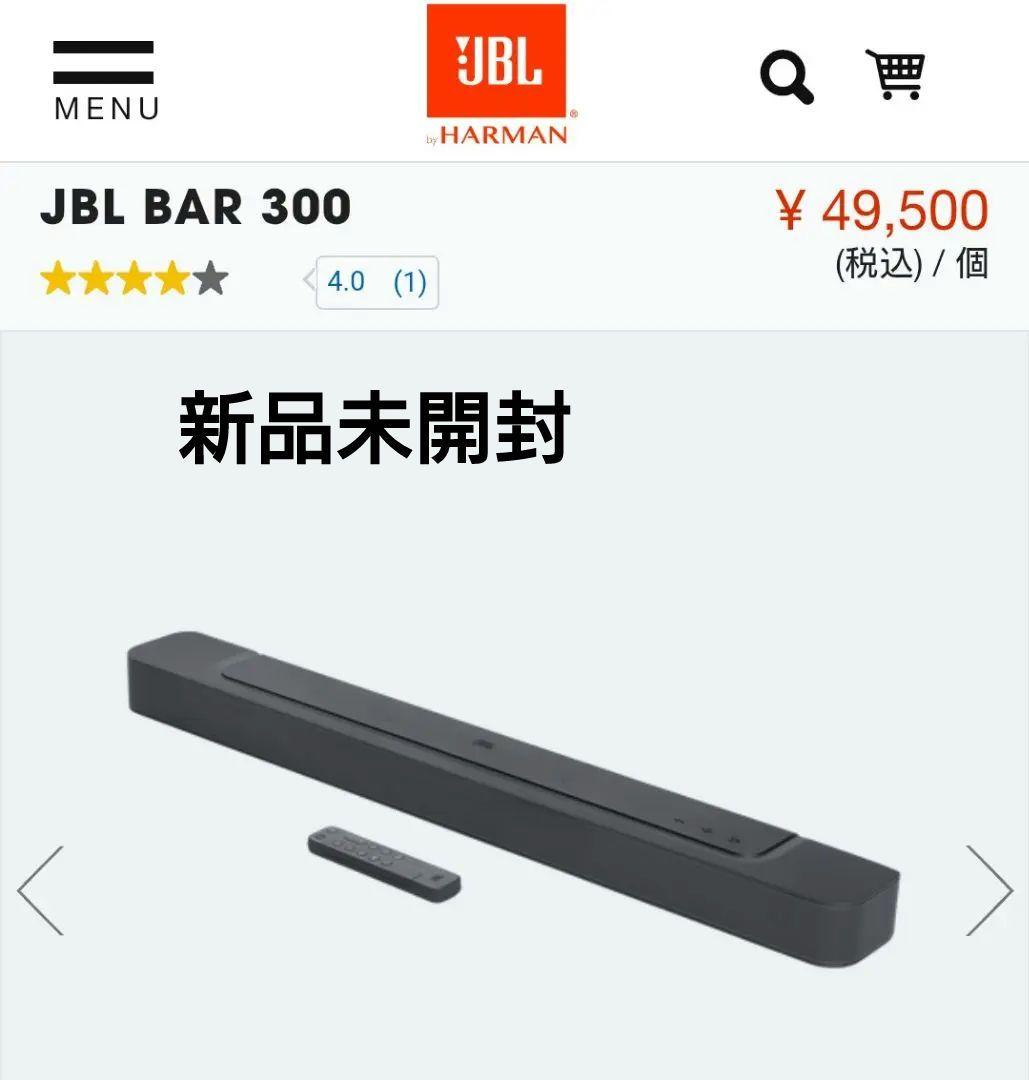Click the ¥49,500 price display
1029x1080 pixels.
coord(883,211)
